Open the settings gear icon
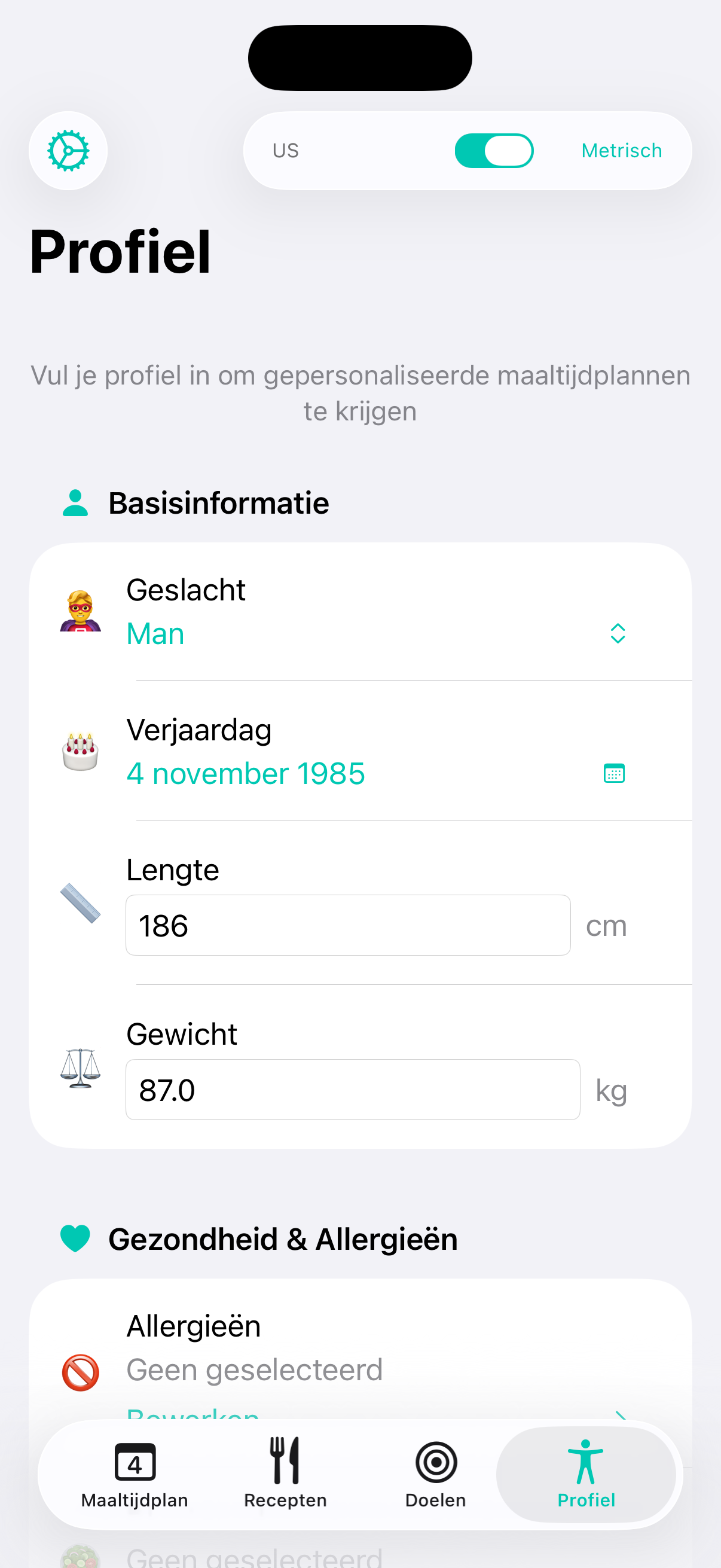Screen dimensions: 721x1568 tap(68, 150)
